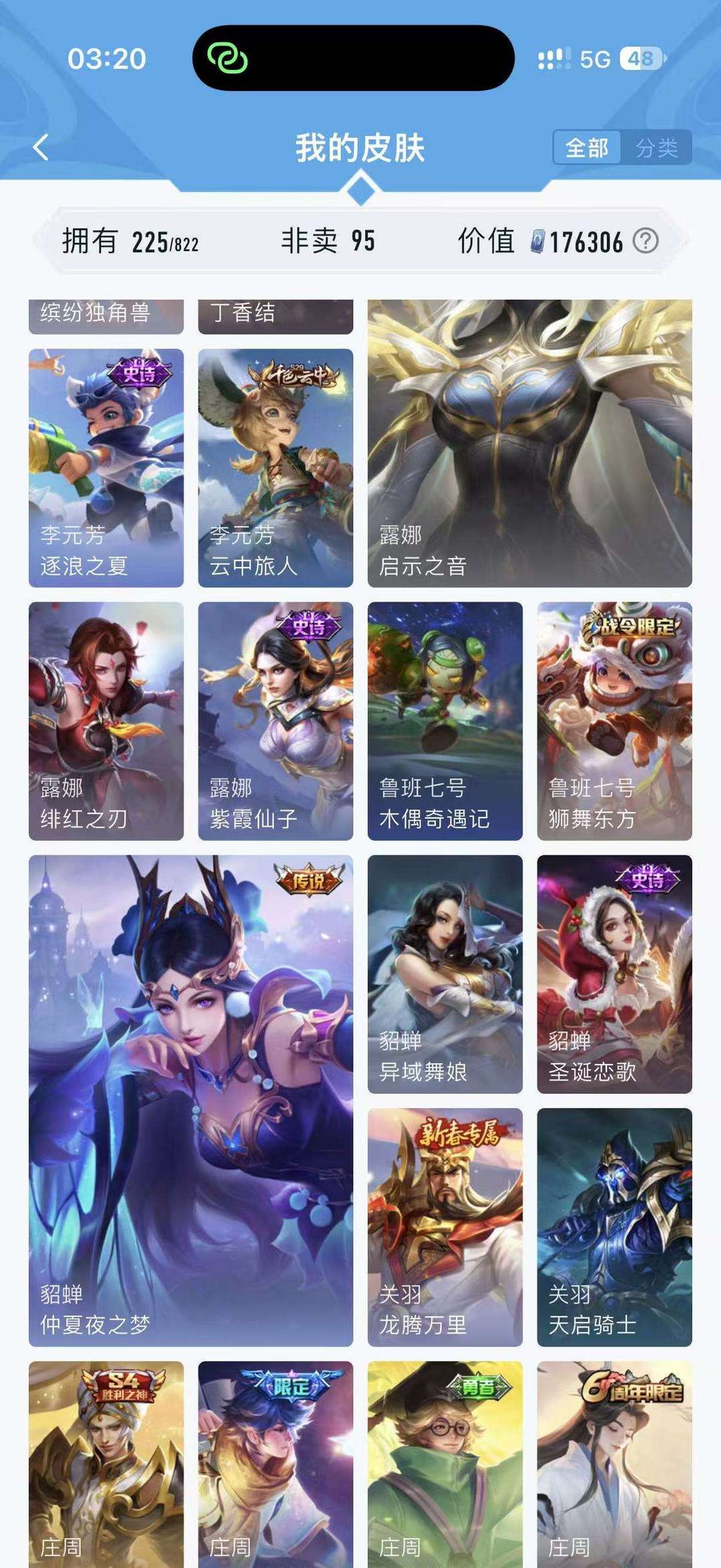This screenshot has width=721, height=1568.
Task: Select 露娜 紫霞仙子 skin card
Action: point(276,721)
